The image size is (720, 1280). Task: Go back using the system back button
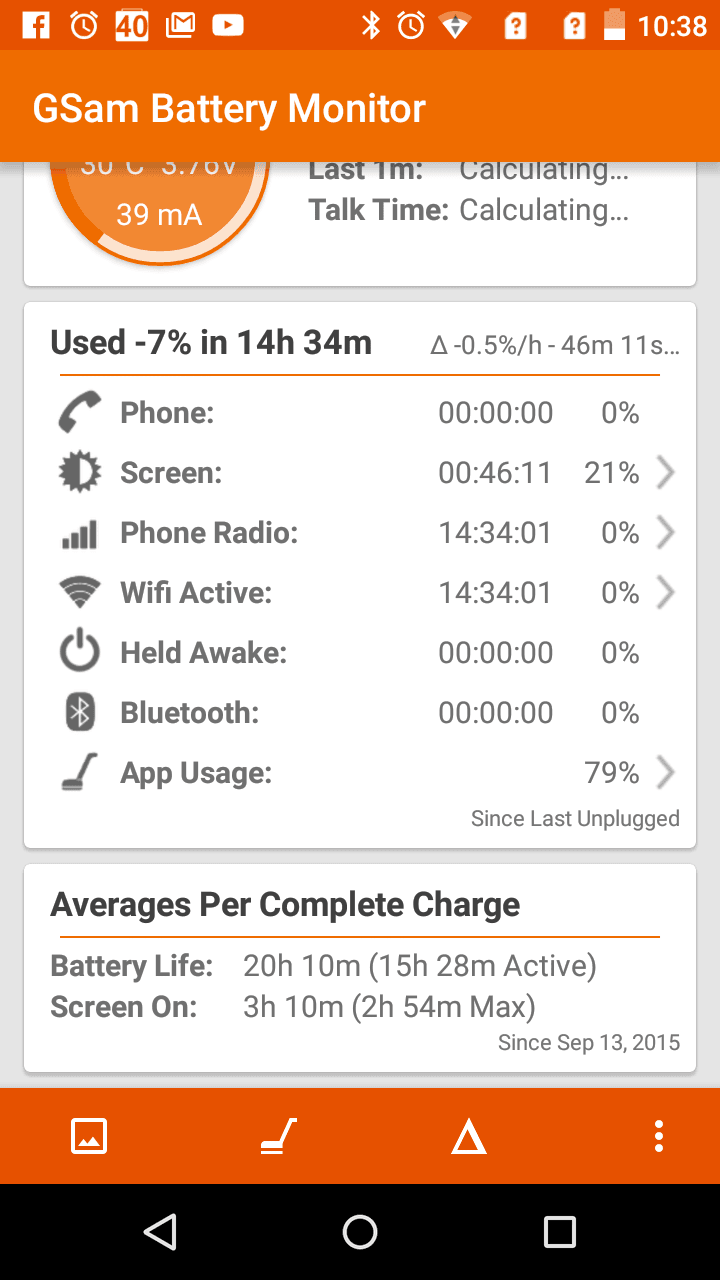[160, 1232]
